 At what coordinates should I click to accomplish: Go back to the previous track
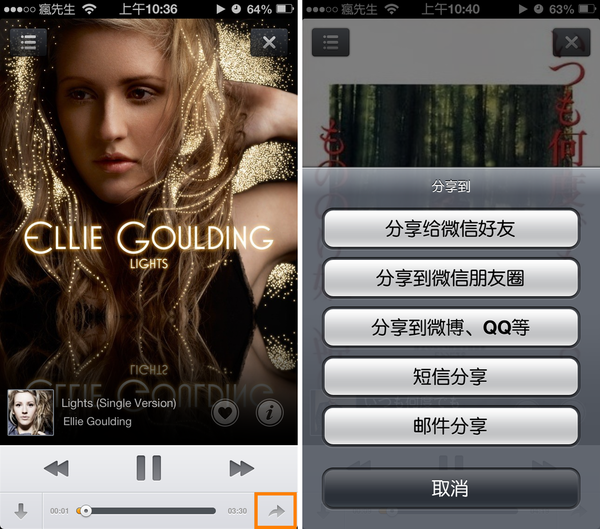[x=57, y=467]
